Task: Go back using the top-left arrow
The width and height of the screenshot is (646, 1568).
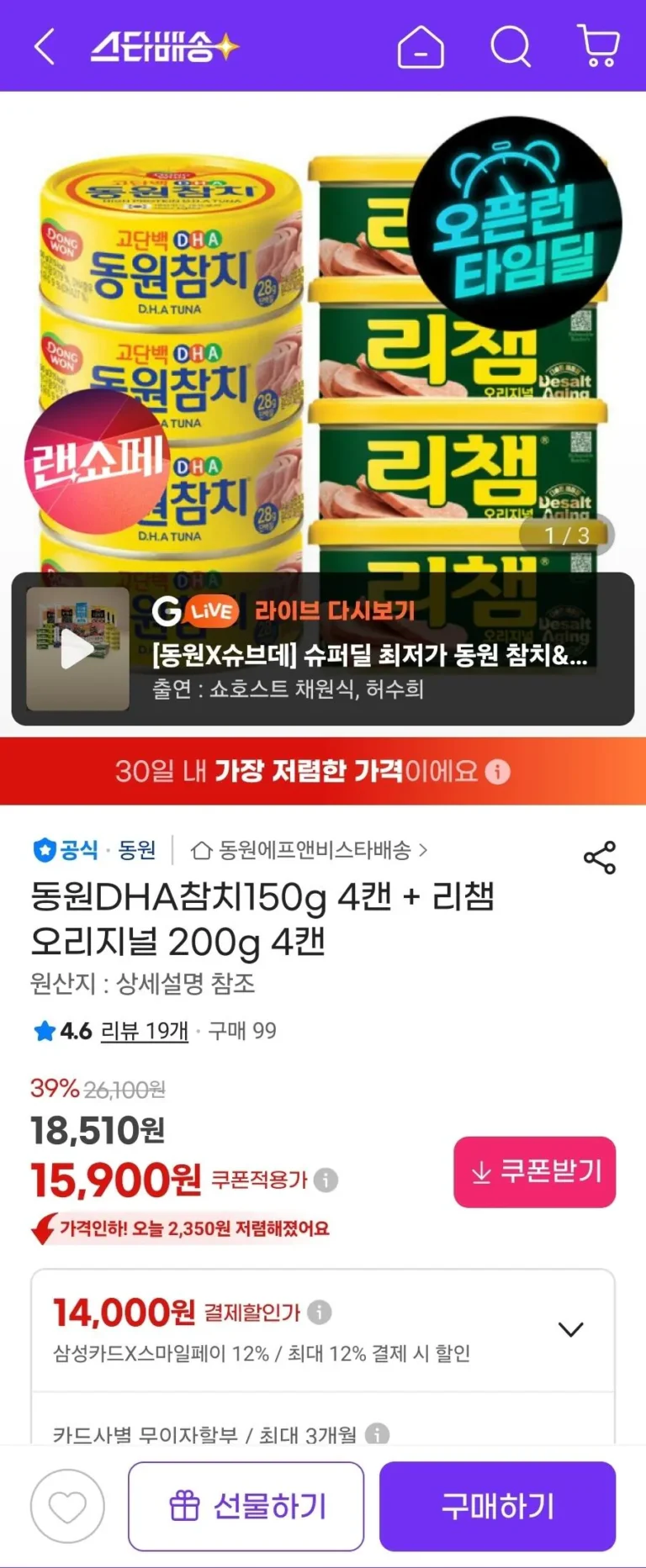Action: coord(45,46)
